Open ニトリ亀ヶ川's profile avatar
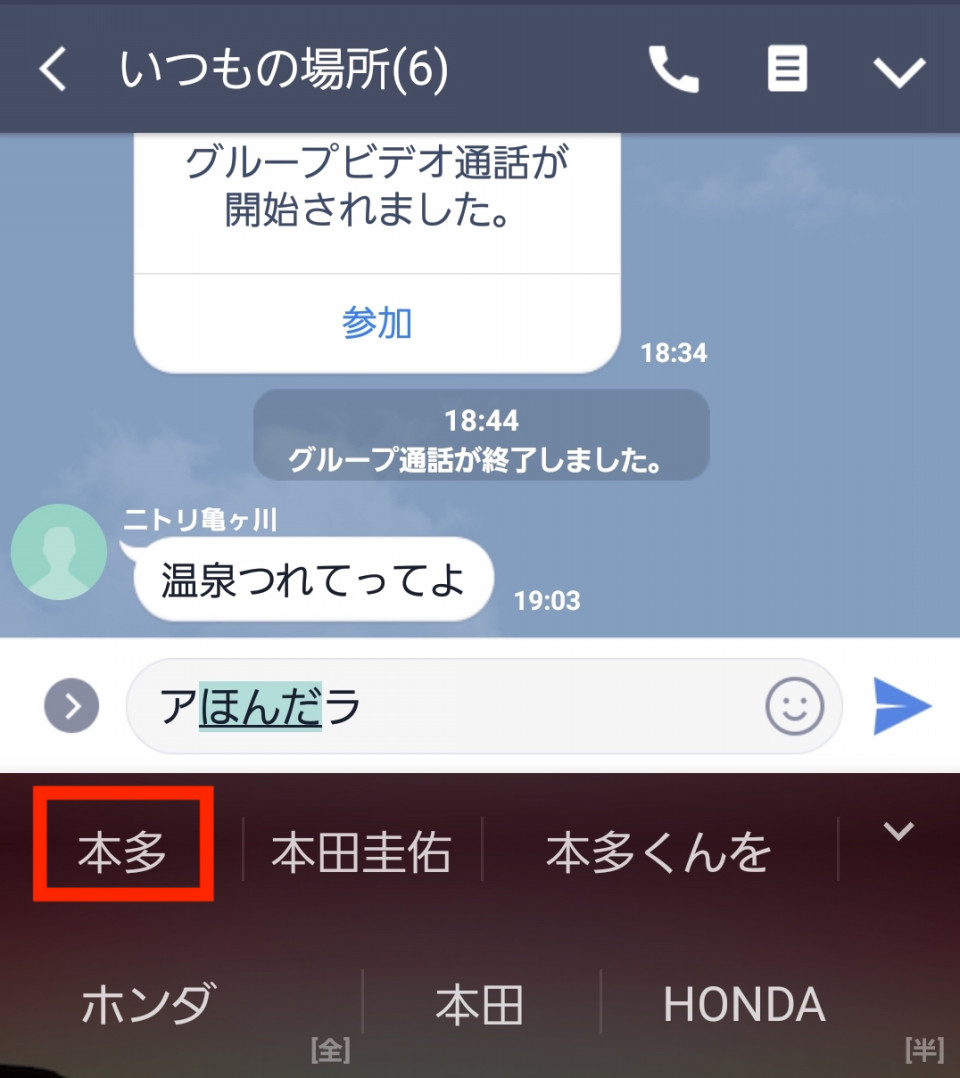The height and width of the screenshot is (1078, 960). coord(59,552)
